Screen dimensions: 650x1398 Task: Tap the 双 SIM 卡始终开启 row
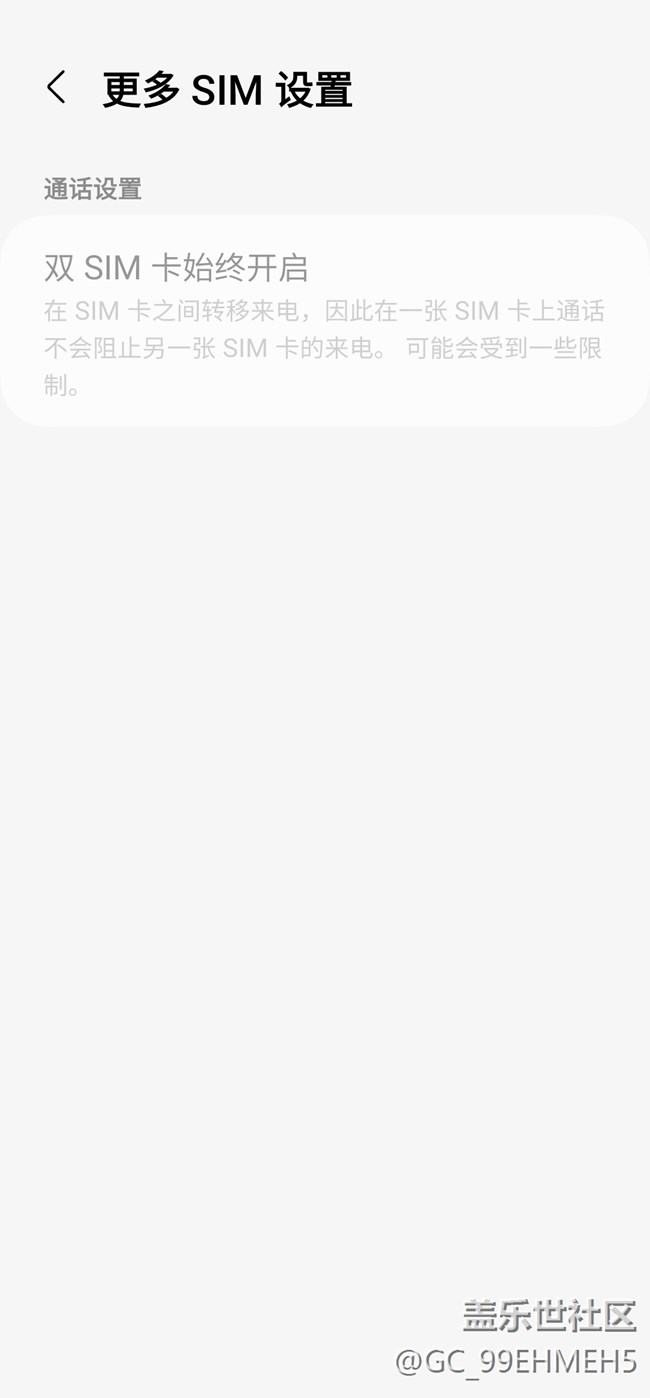click(324, 321)
